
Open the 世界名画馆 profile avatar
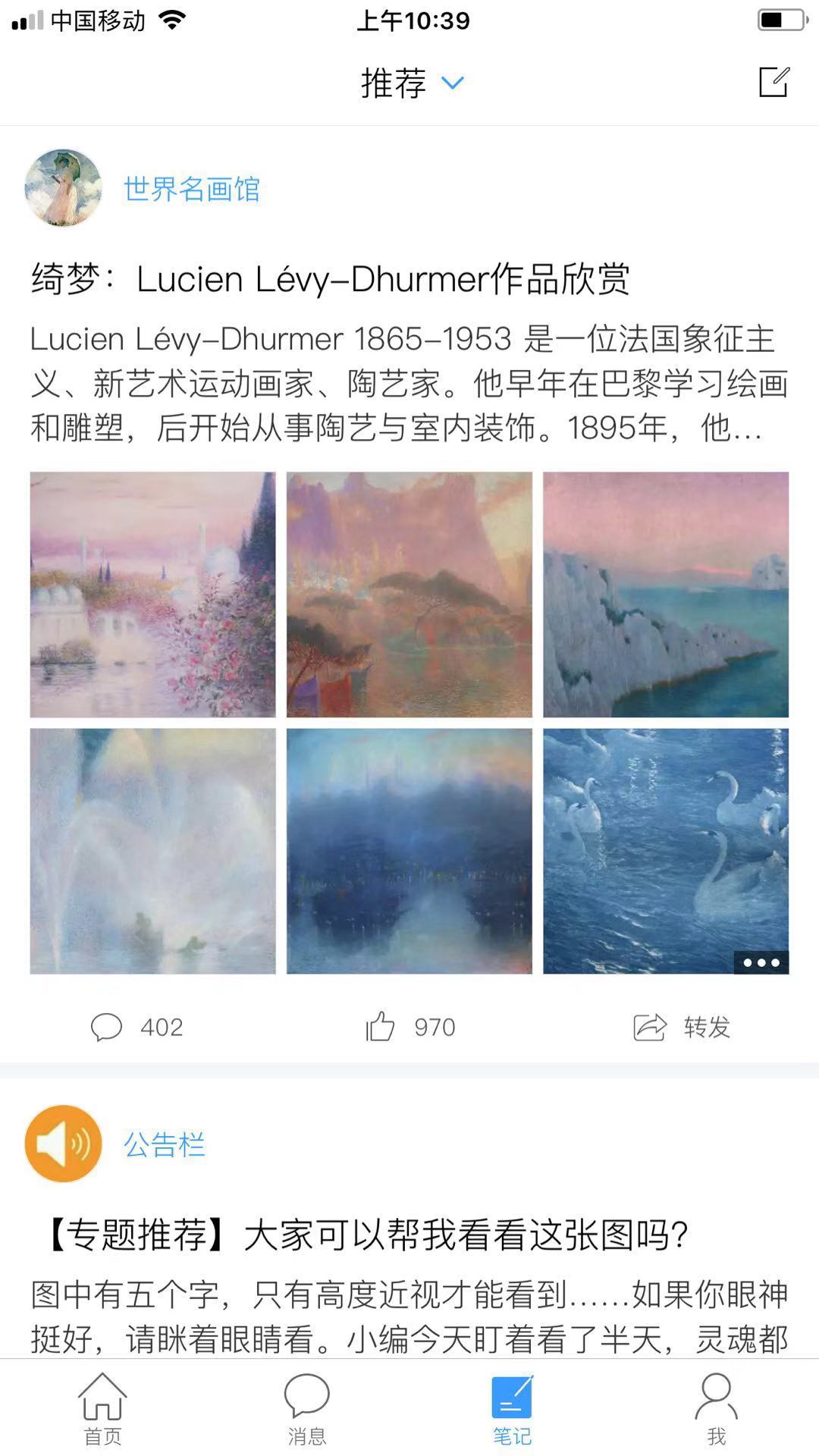click(x=63, y=188)
